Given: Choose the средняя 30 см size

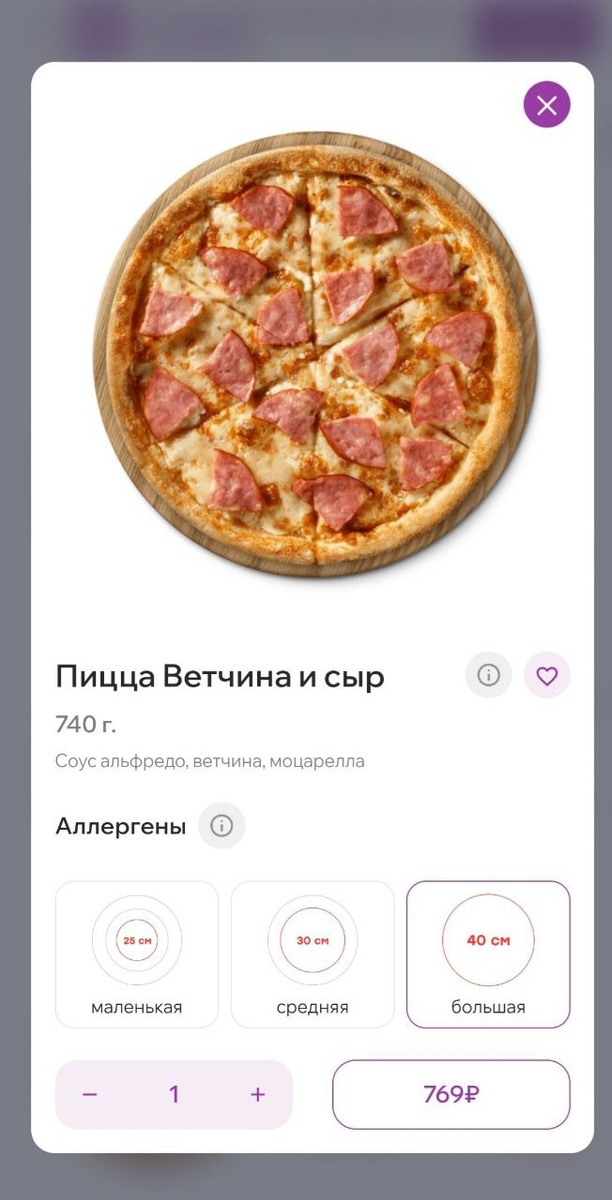Looking at the screenshot, I should click(312, 954).
